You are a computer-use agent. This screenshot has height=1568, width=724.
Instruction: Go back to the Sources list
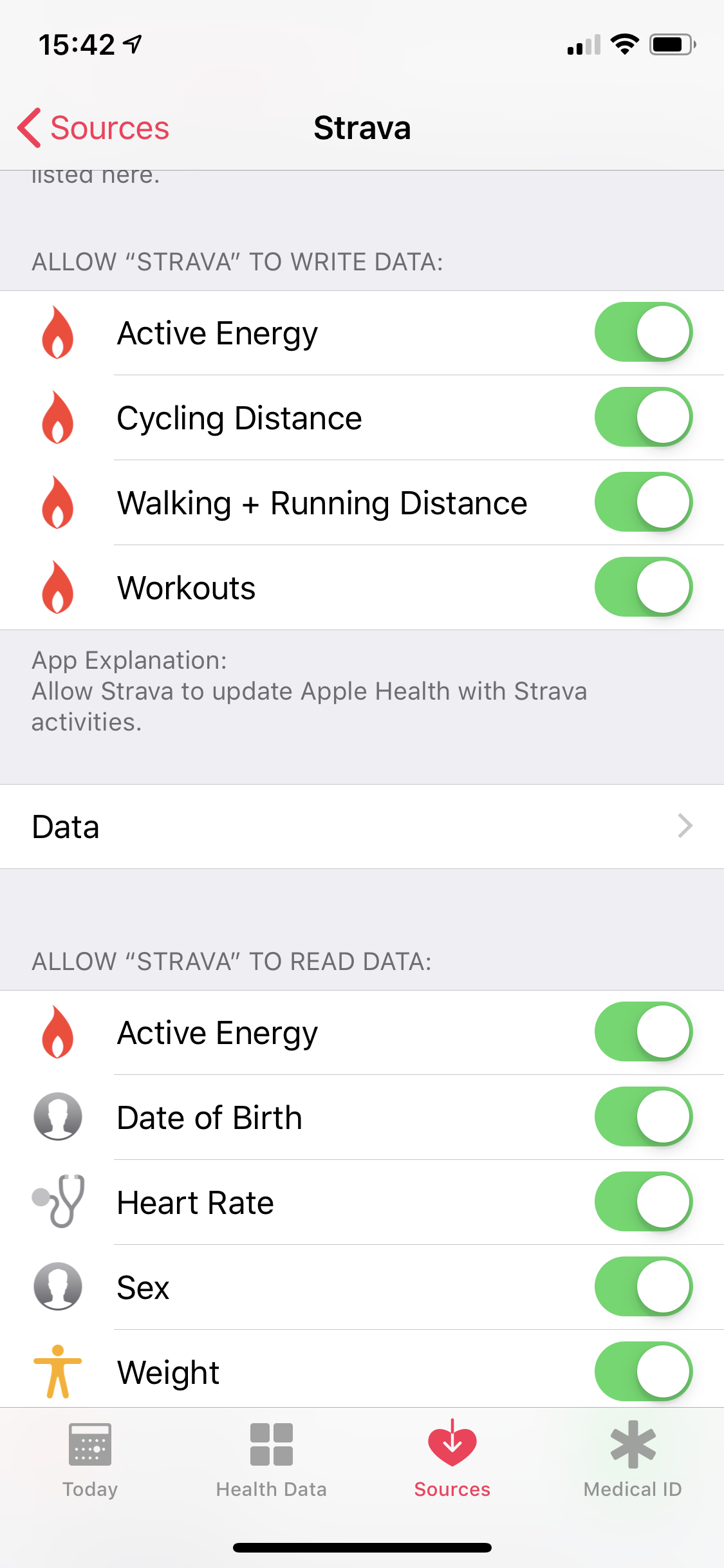(93, 127)
